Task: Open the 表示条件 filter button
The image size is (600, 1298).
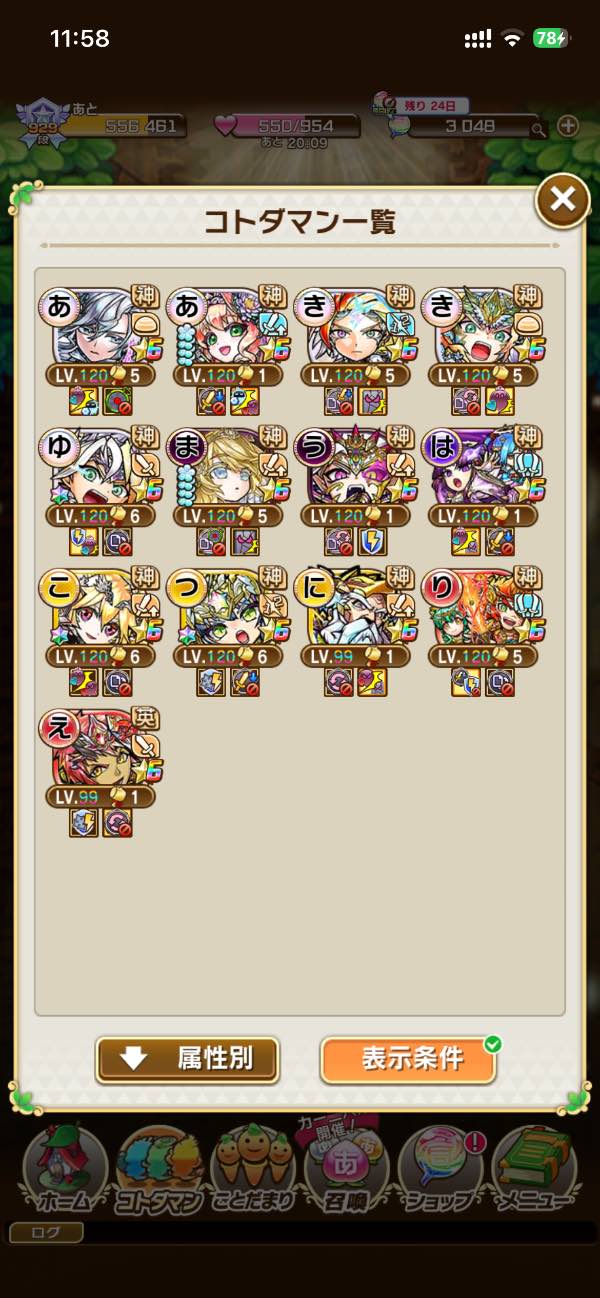Action: coord(408,1059)
